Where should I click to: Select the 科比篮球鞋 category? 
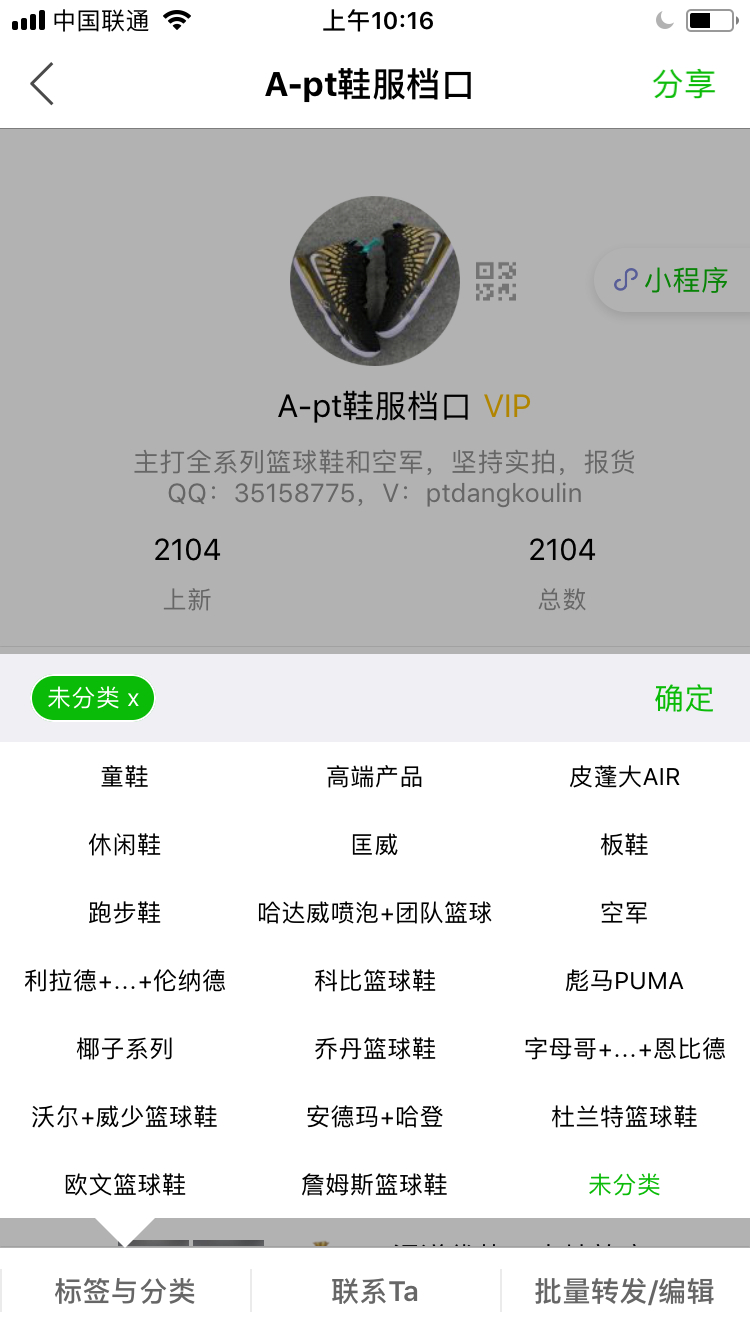375,981
